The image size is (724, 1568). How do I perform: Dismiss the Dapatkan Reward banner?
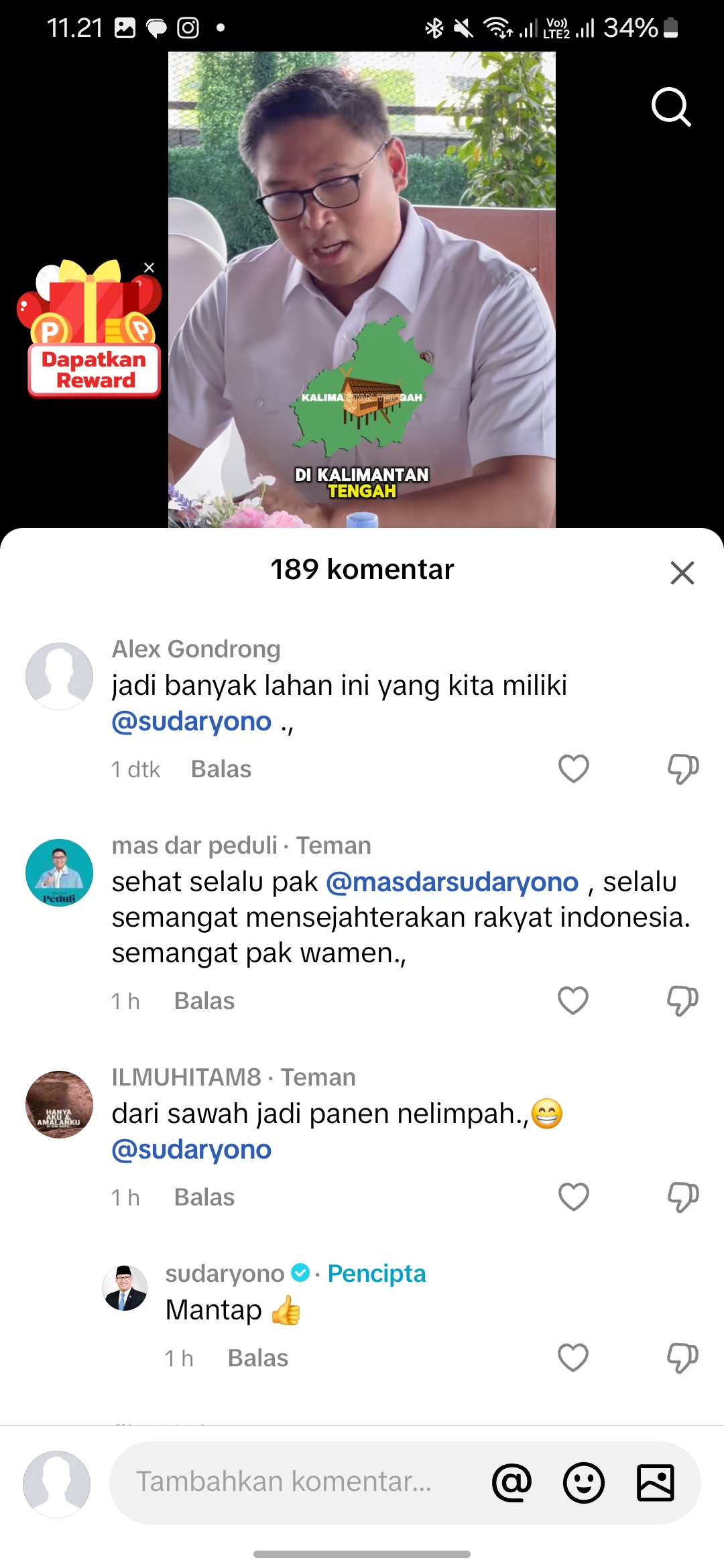(149, 268)
